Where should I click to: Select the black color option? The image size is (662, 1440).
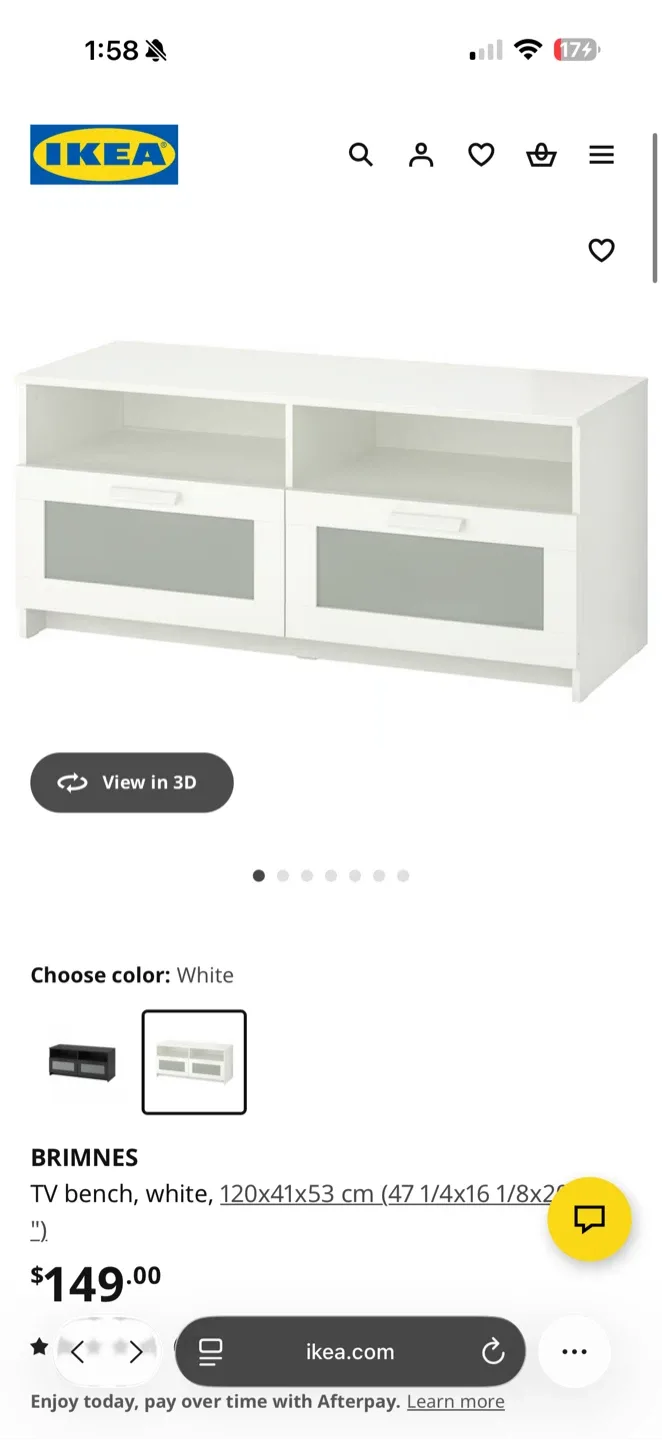(x=82, y=1062)
